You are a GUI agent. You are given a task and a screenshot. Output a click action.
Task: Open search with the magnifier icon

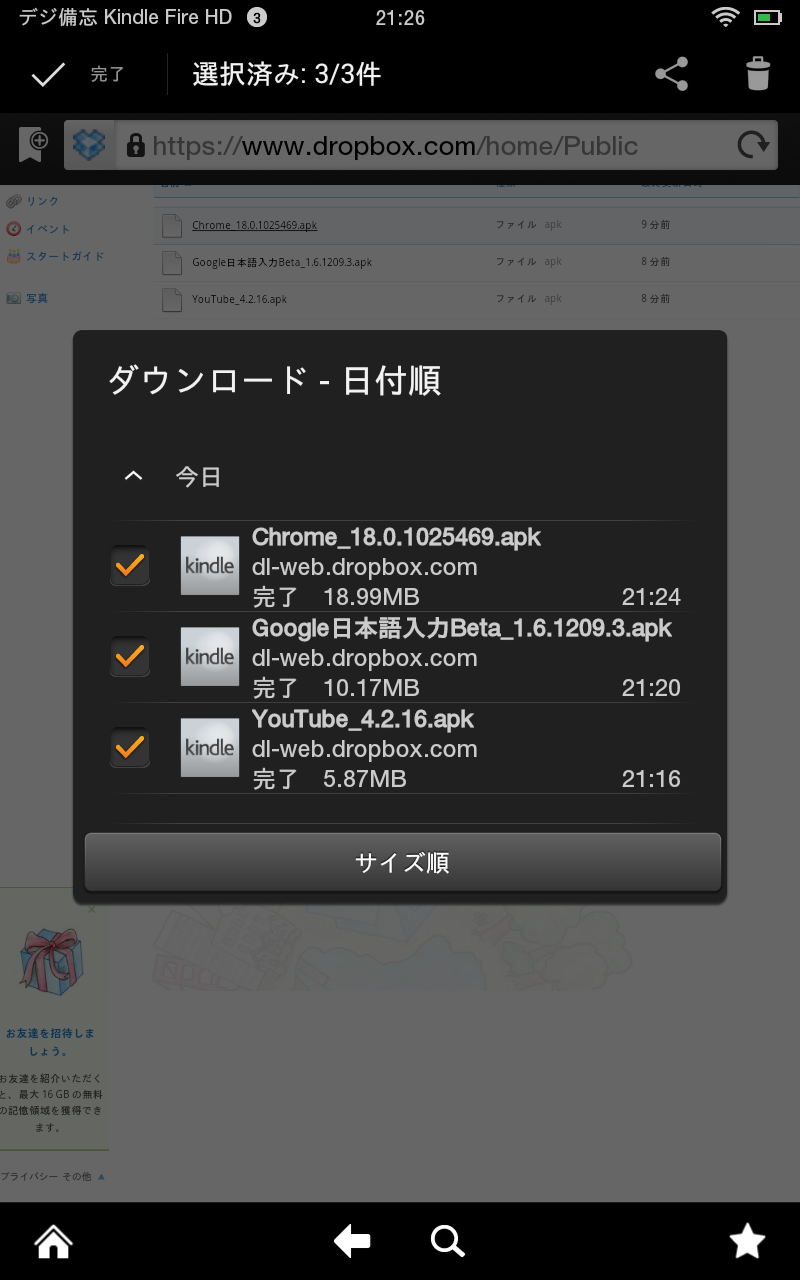pyautogui.click(x=448, y=1242)
